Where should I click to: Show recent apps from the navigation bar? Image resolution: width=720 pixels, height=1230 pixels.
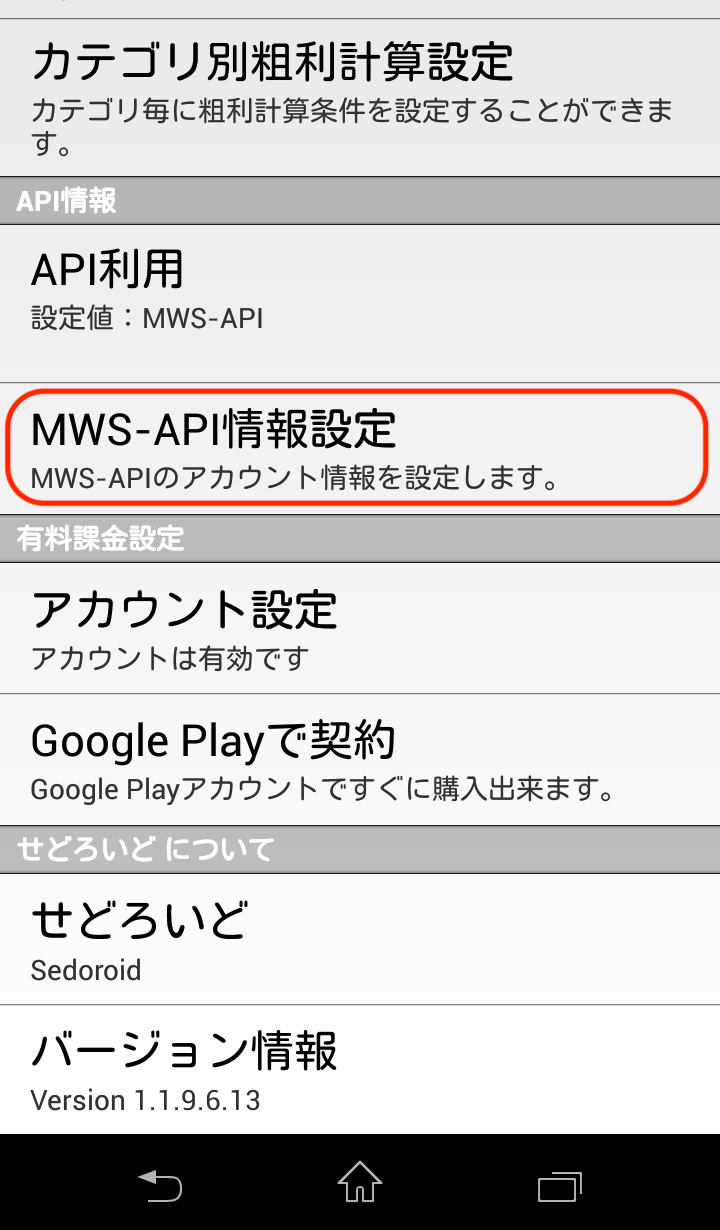[559, 1185]
